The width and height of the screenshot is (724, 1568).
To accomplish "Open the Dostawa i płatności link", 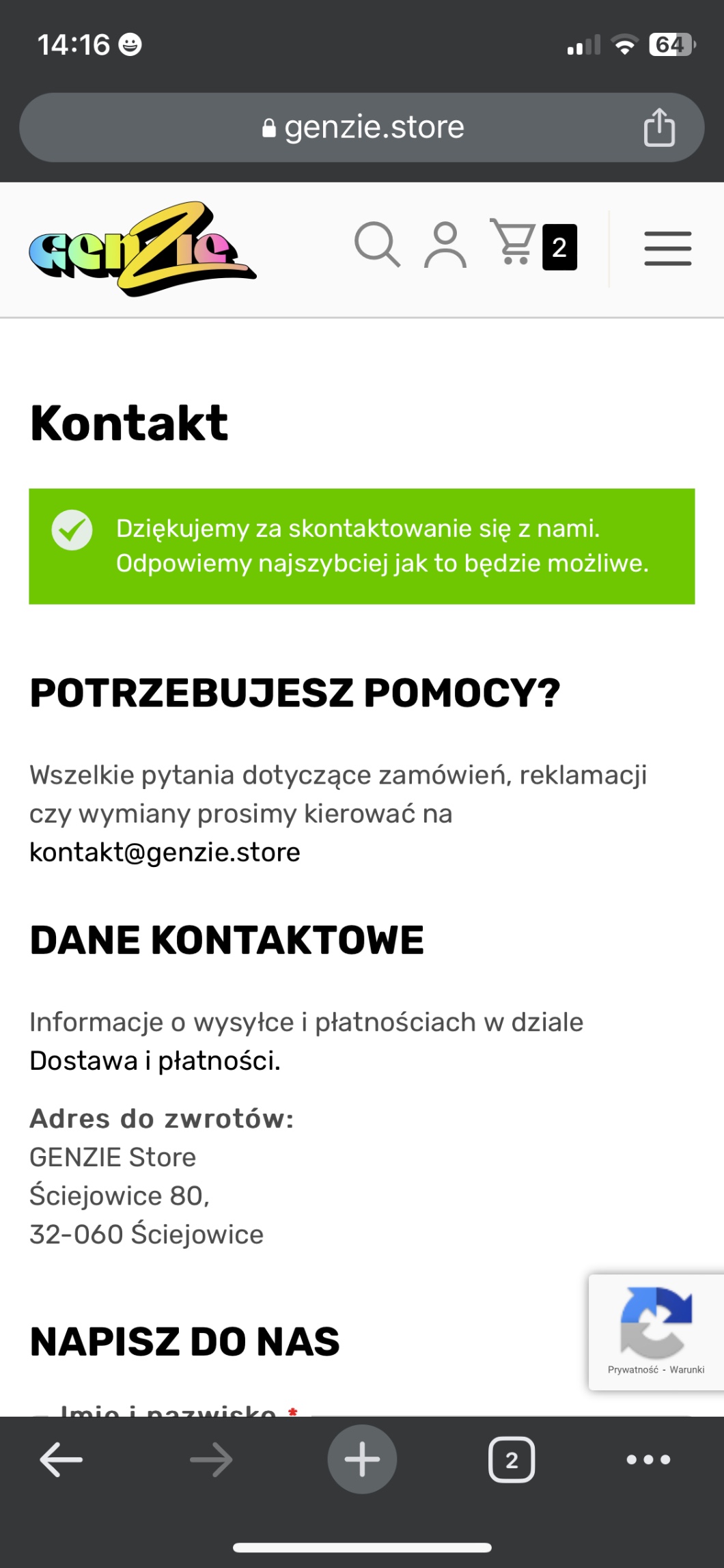I will click(x=155, y=1061).
